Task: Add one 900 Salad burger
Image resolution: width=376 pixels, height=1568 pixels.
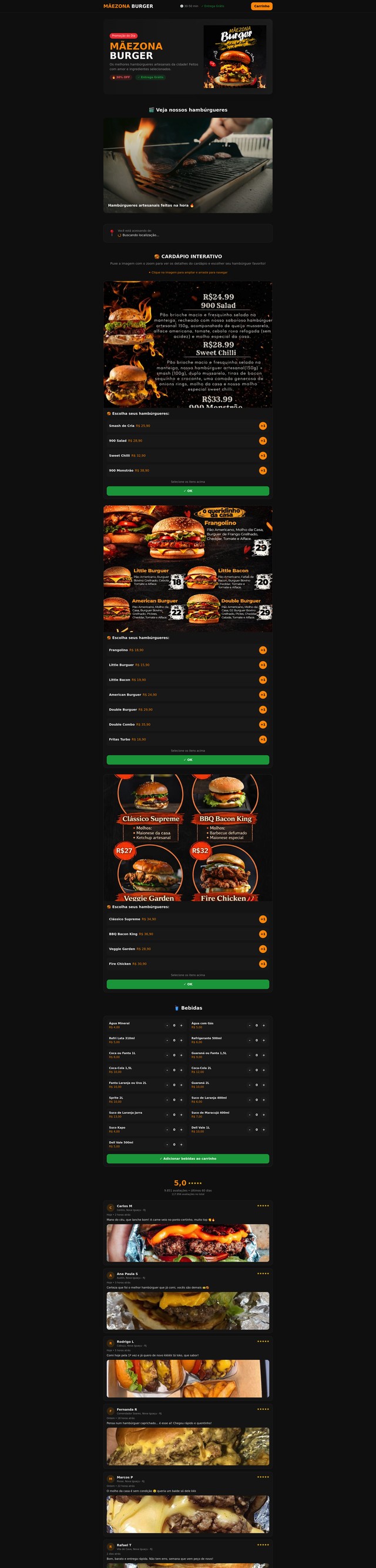Action: [x=263, y=441]
